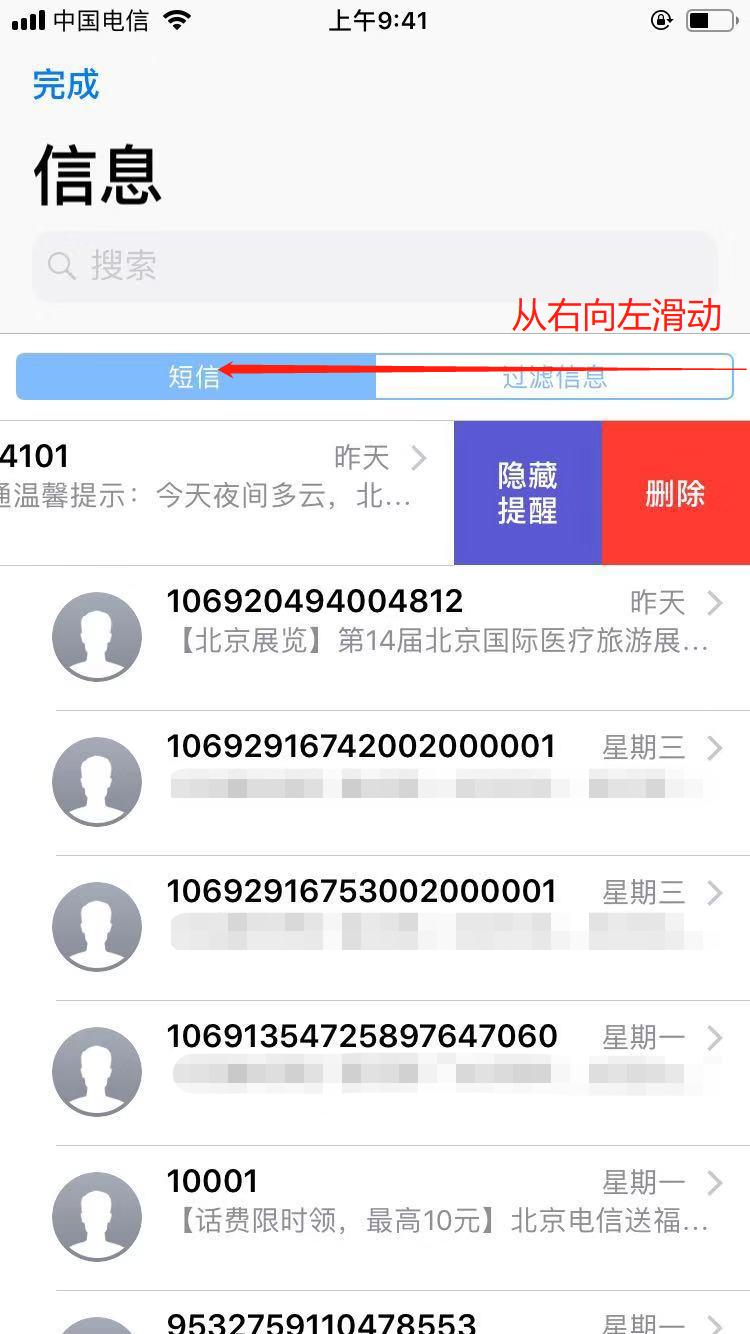Open 10692916753002000001 using its chevron arrow

[713, 893]
